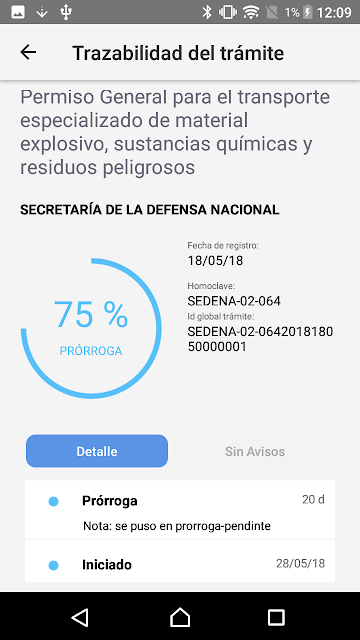Viewport: 360px width, 640px height.
Task: Switch to the Sin Avisos tab
Action: [255, 451]
